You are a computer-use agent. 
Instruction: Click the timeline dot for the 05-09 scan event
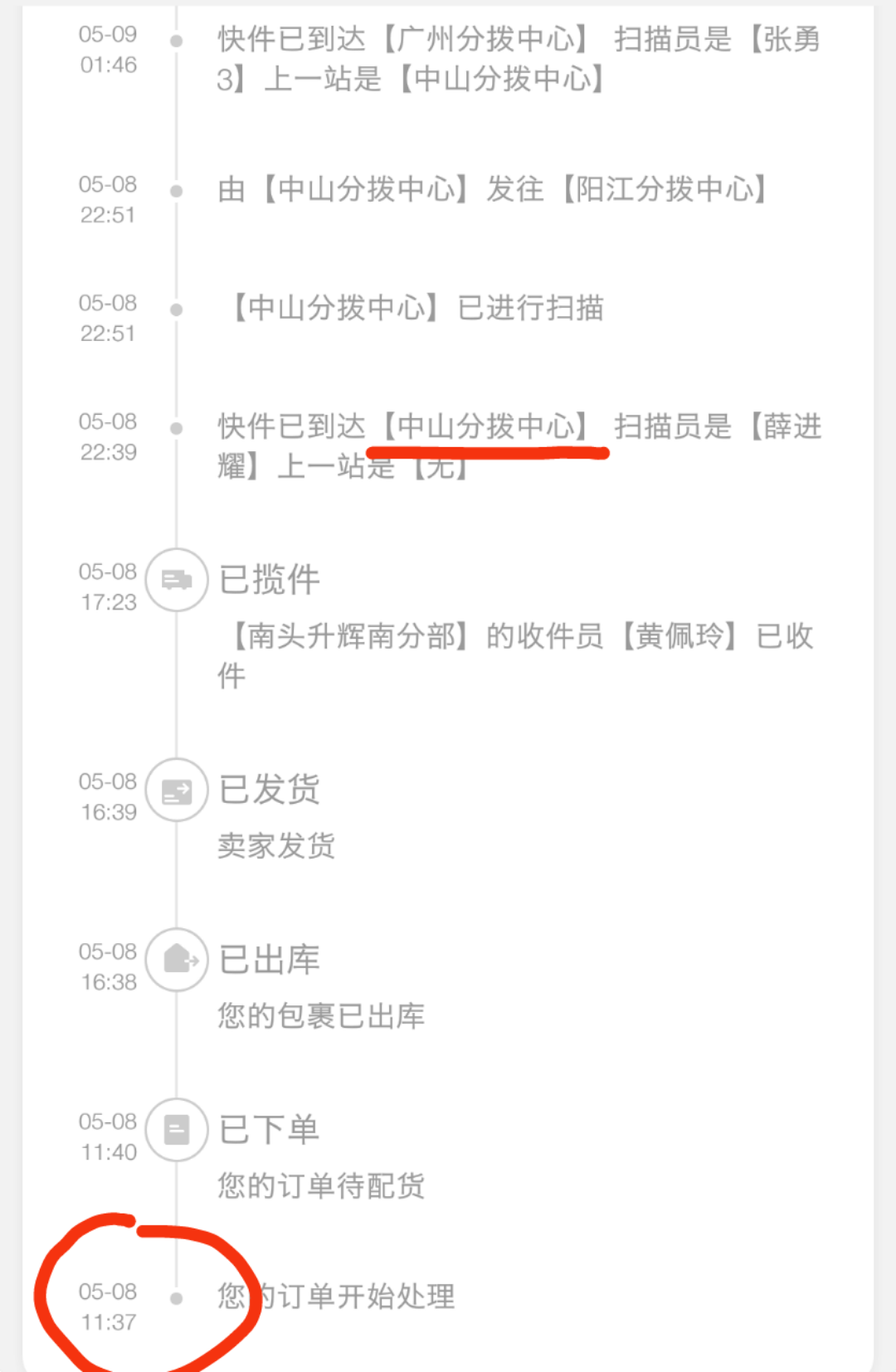176,40
